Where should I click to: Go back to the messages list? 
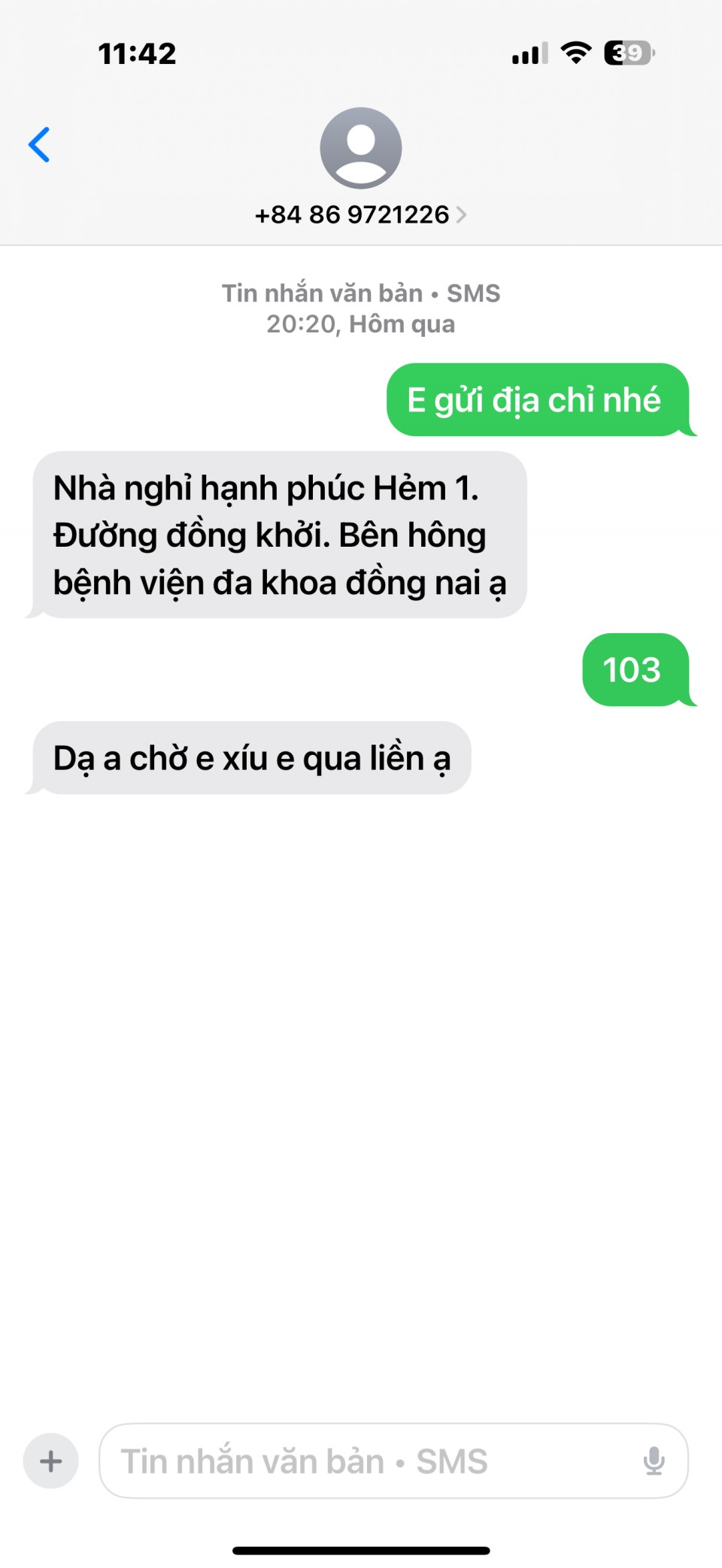coord(39,144)
